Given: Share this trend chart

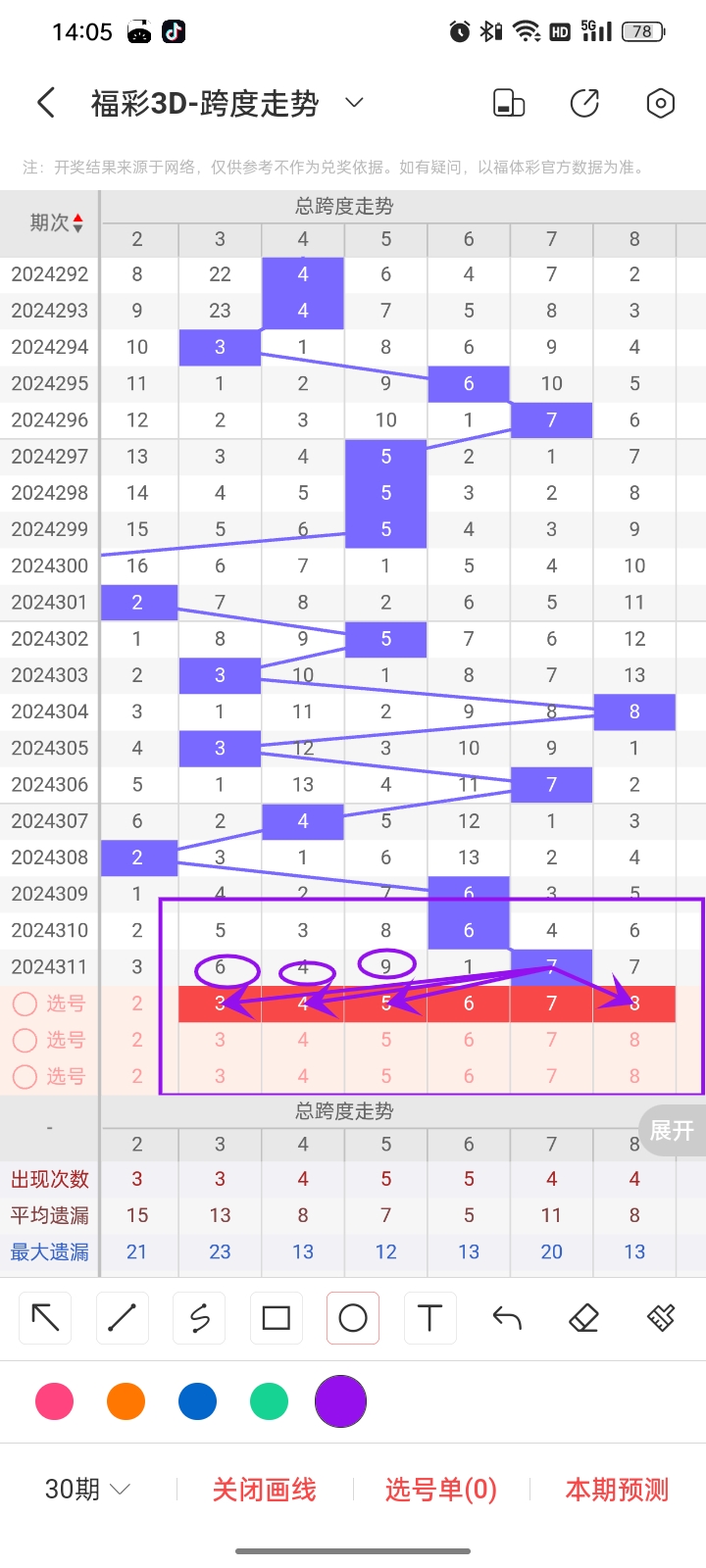Looking at the screenshot, I should click(x=584, y=103).
